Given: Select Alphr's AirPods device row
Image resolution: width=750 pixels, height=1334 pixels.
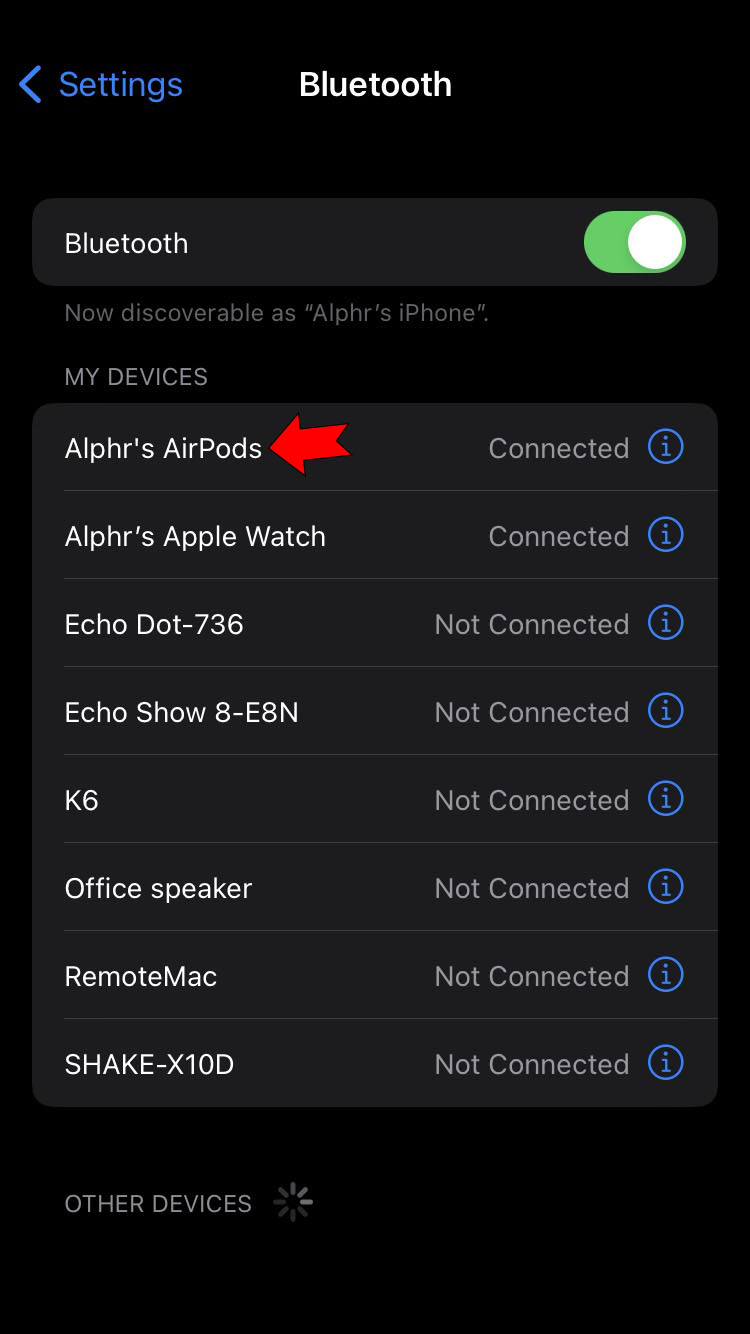Looking at the screenshot, I should pyautogui.click(x=164, y=448).
